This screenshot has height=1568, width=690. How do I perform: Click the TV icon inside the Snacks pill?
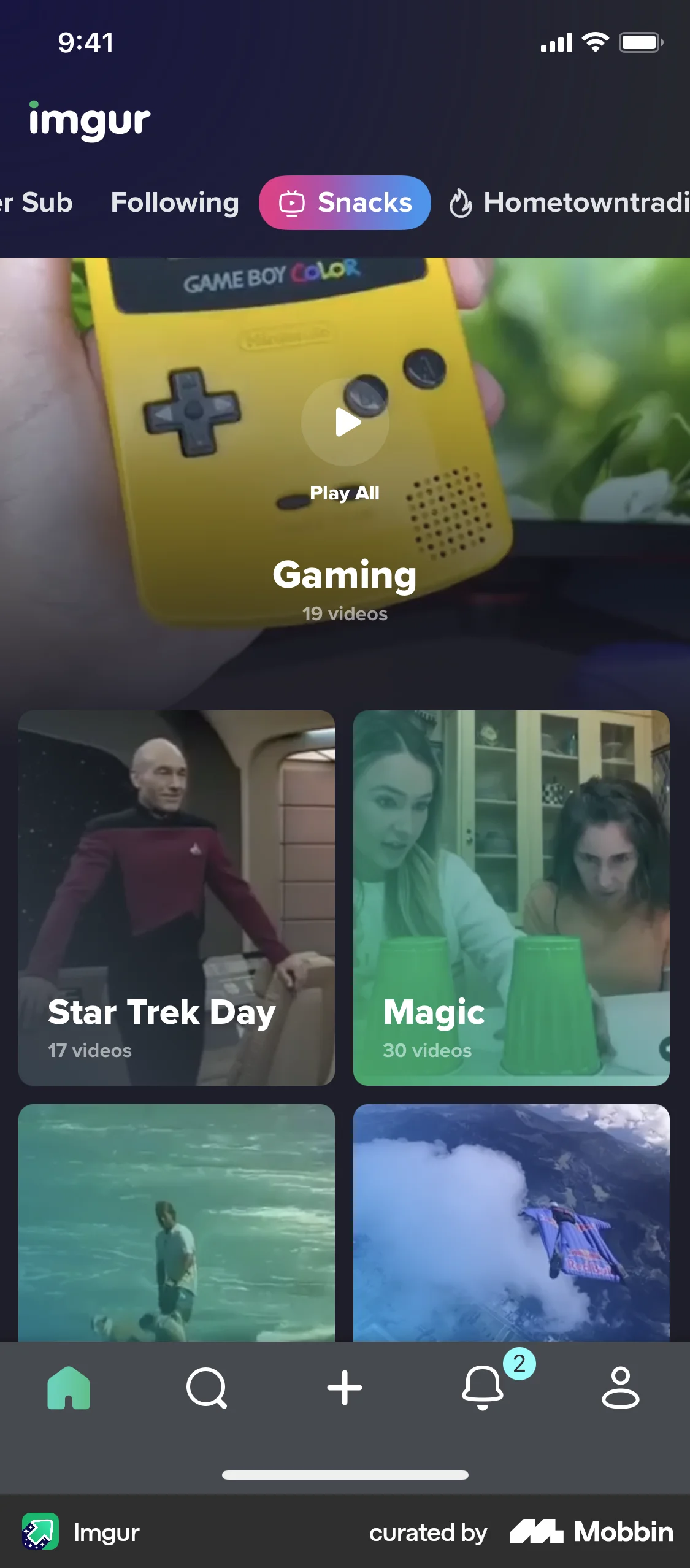click(293, 202)
